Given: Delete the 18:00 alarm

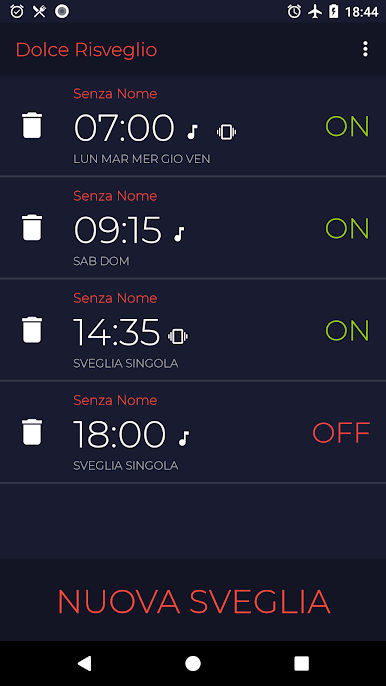Looking at the screenshot, I should click(32, 432).
